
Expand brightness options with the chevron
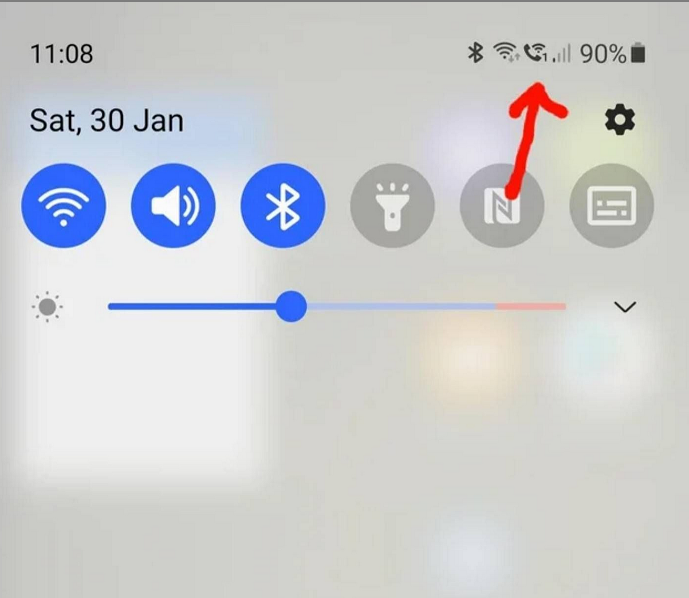tap(625, 307)
